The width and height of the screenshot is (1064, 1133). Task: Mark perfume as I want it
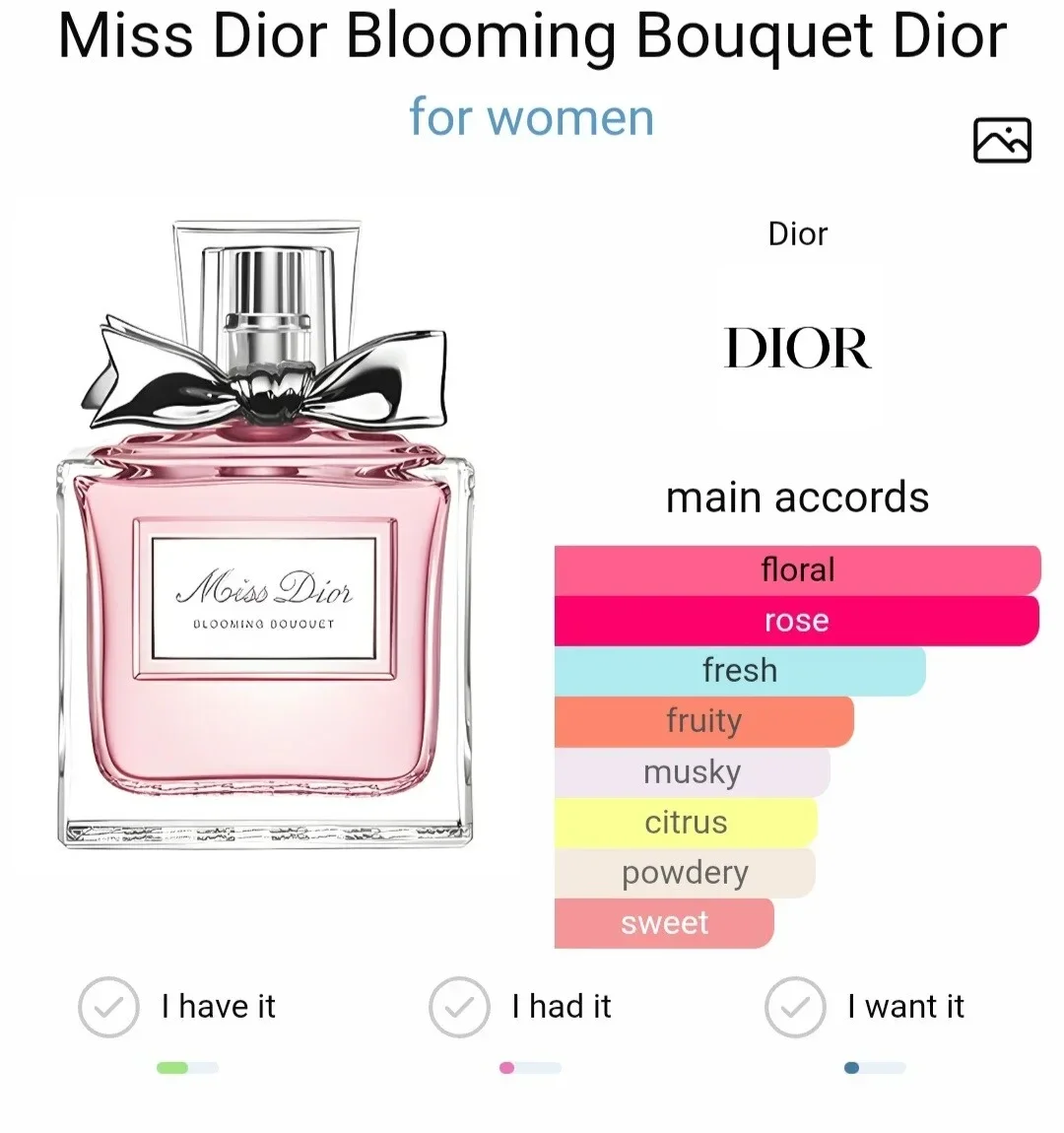pyautogui.click(x=795, y=1007)
